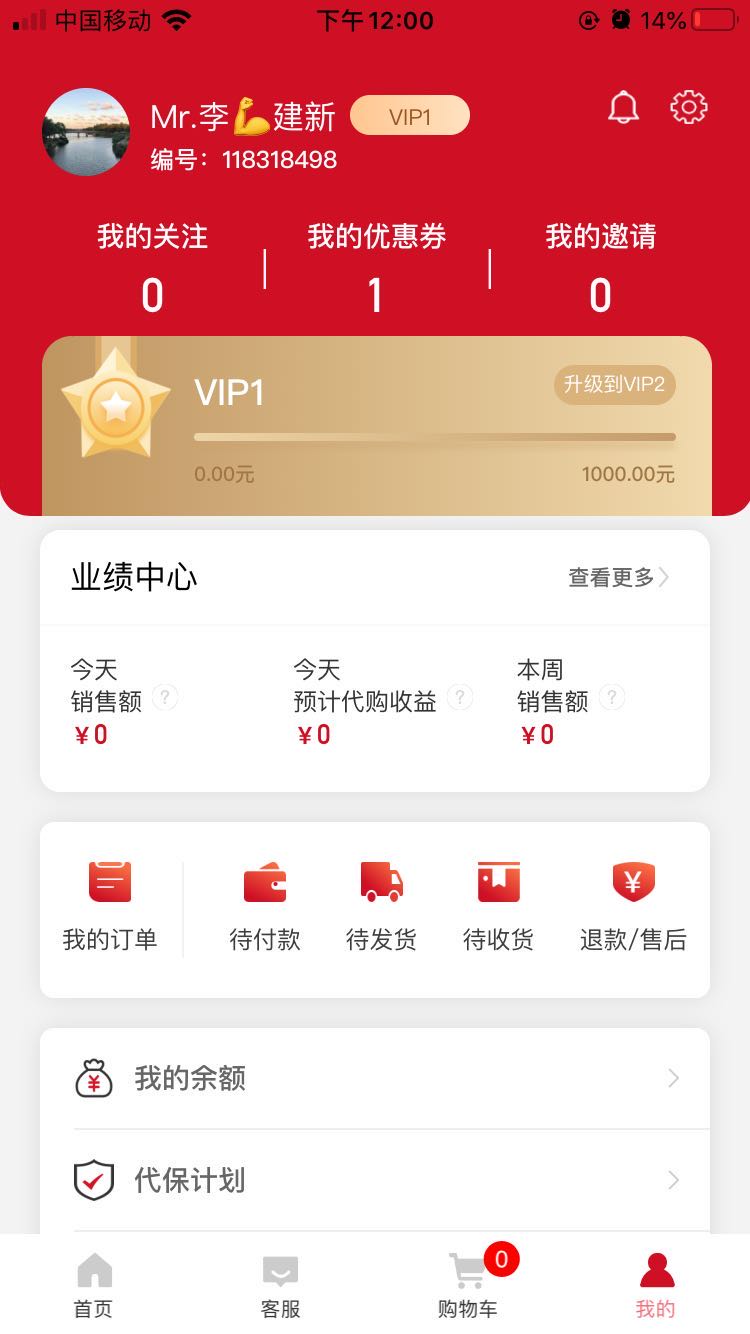The height and width of the screenshot is (1334, 750).
Task: Open the notifications bell
Action: pos(623,108)
